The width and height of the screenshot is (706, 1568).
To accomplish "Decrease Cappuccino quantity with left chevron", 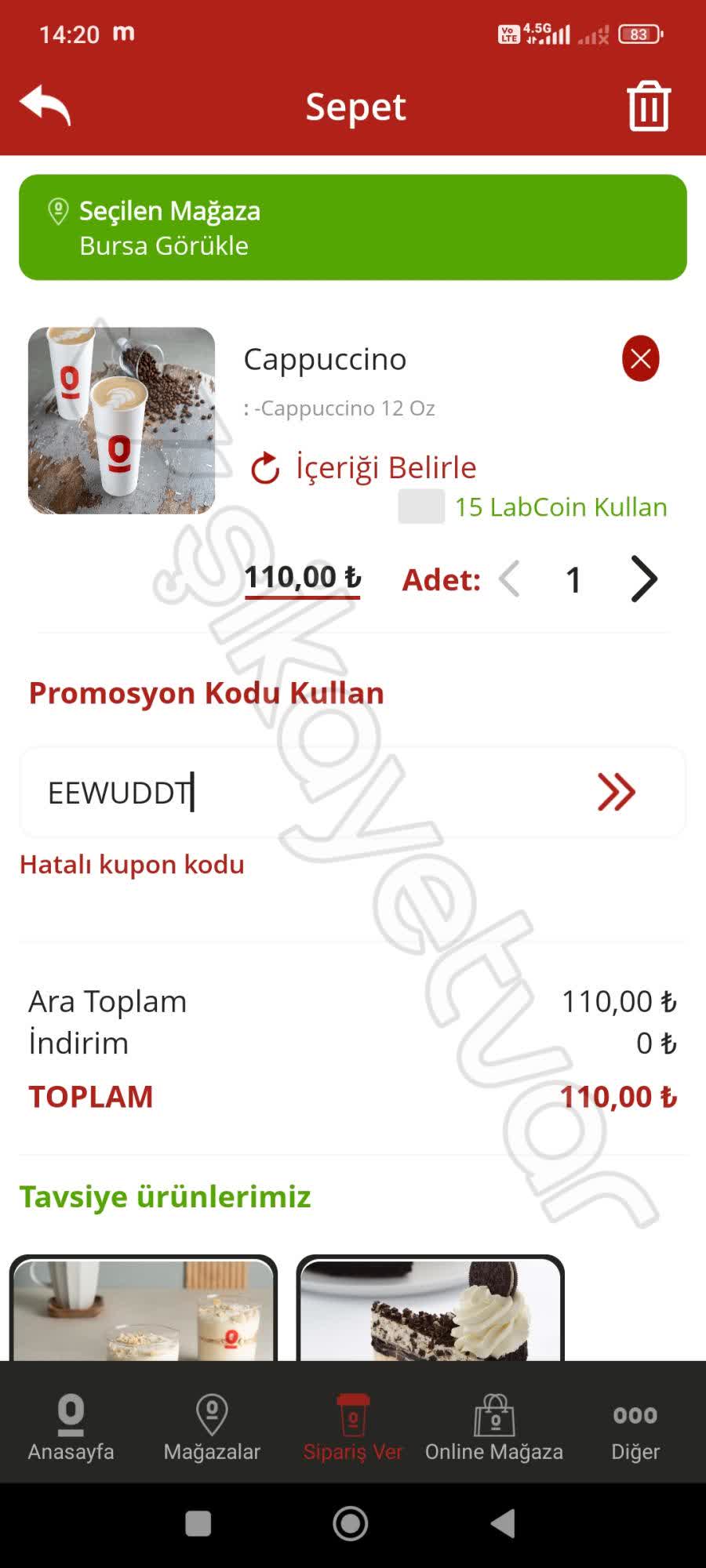I will [x=510, y=579].
